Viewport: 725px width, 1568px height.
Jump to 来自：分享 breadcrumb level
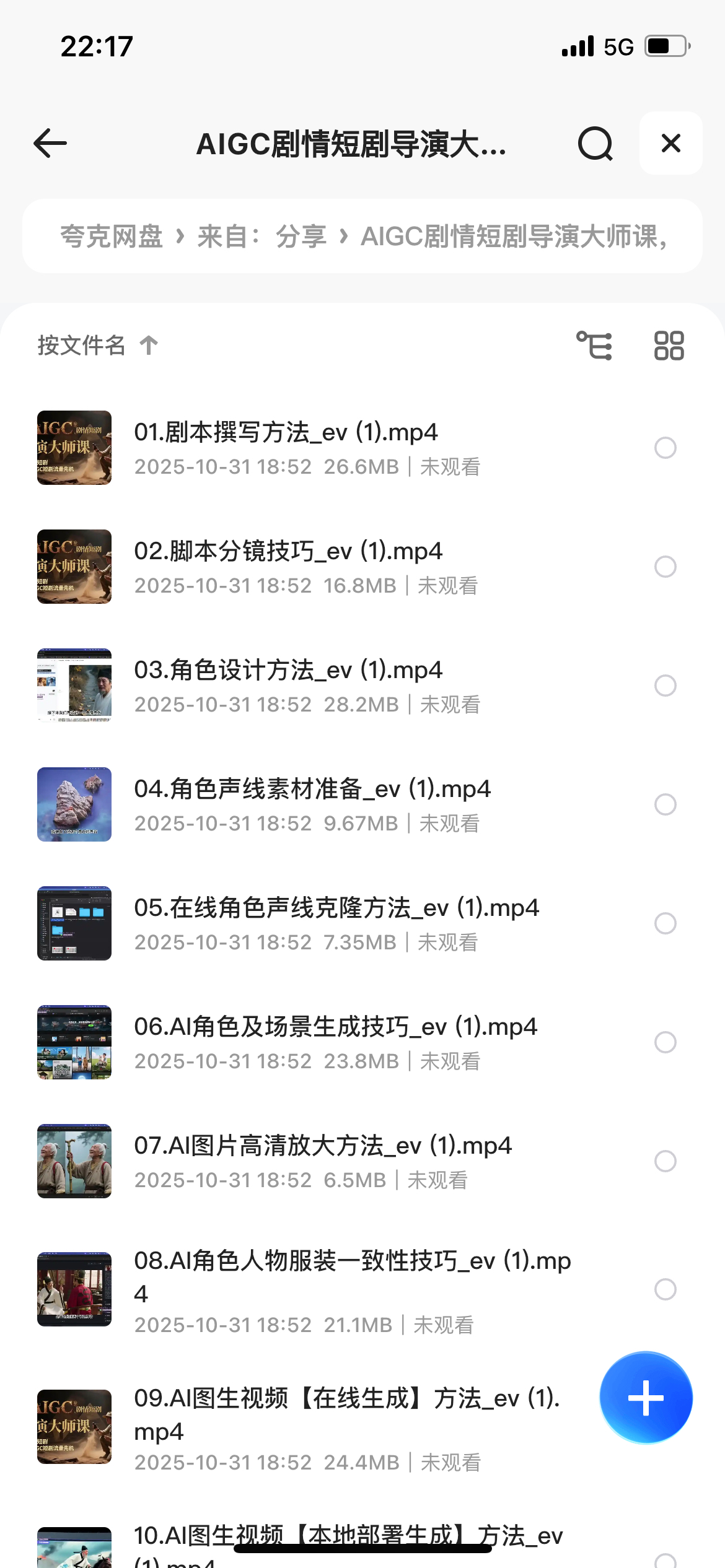click(x=261, y=237)
